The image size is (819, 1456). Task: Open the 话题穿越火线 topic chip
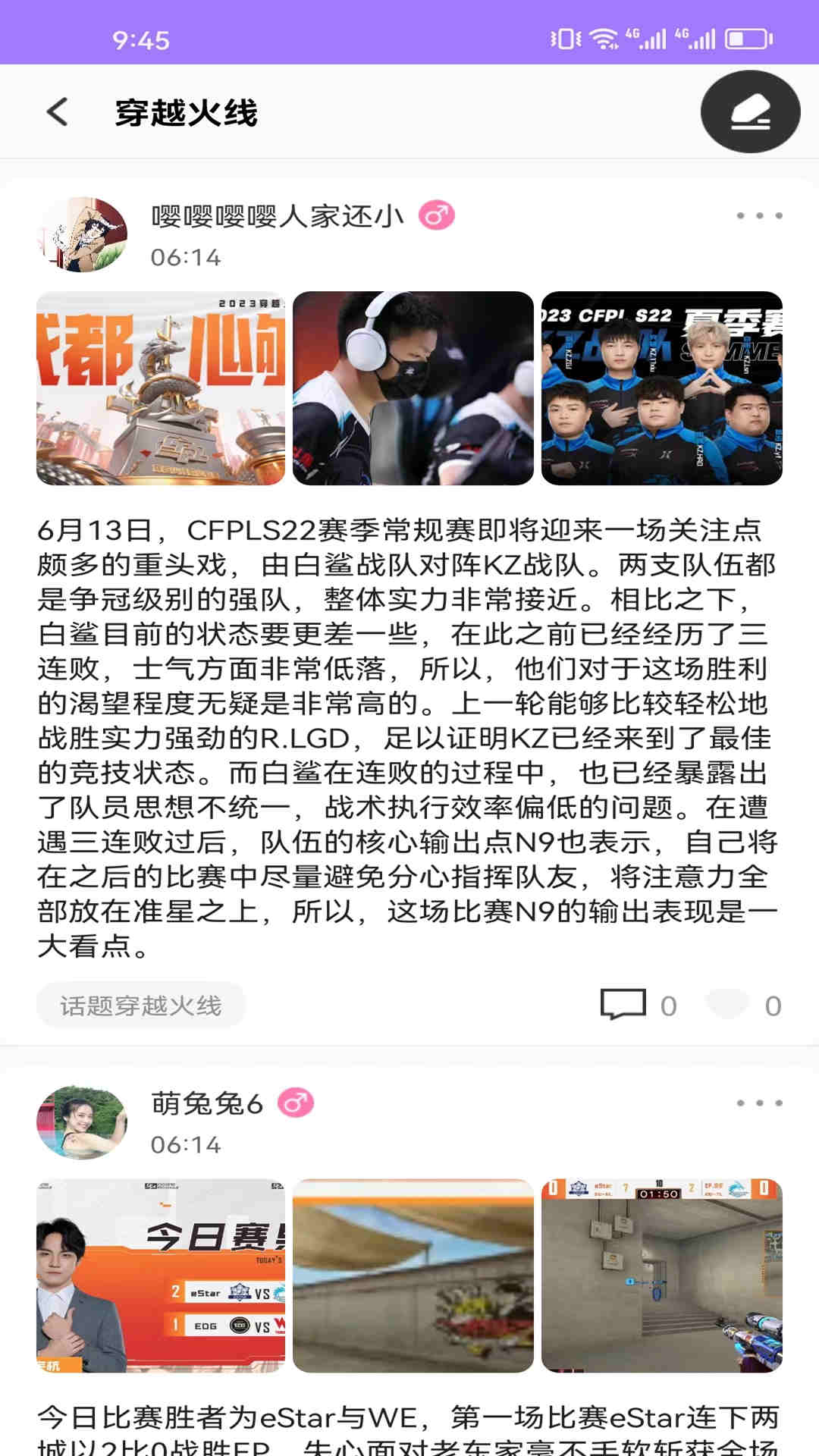[x=141, y=1006]
